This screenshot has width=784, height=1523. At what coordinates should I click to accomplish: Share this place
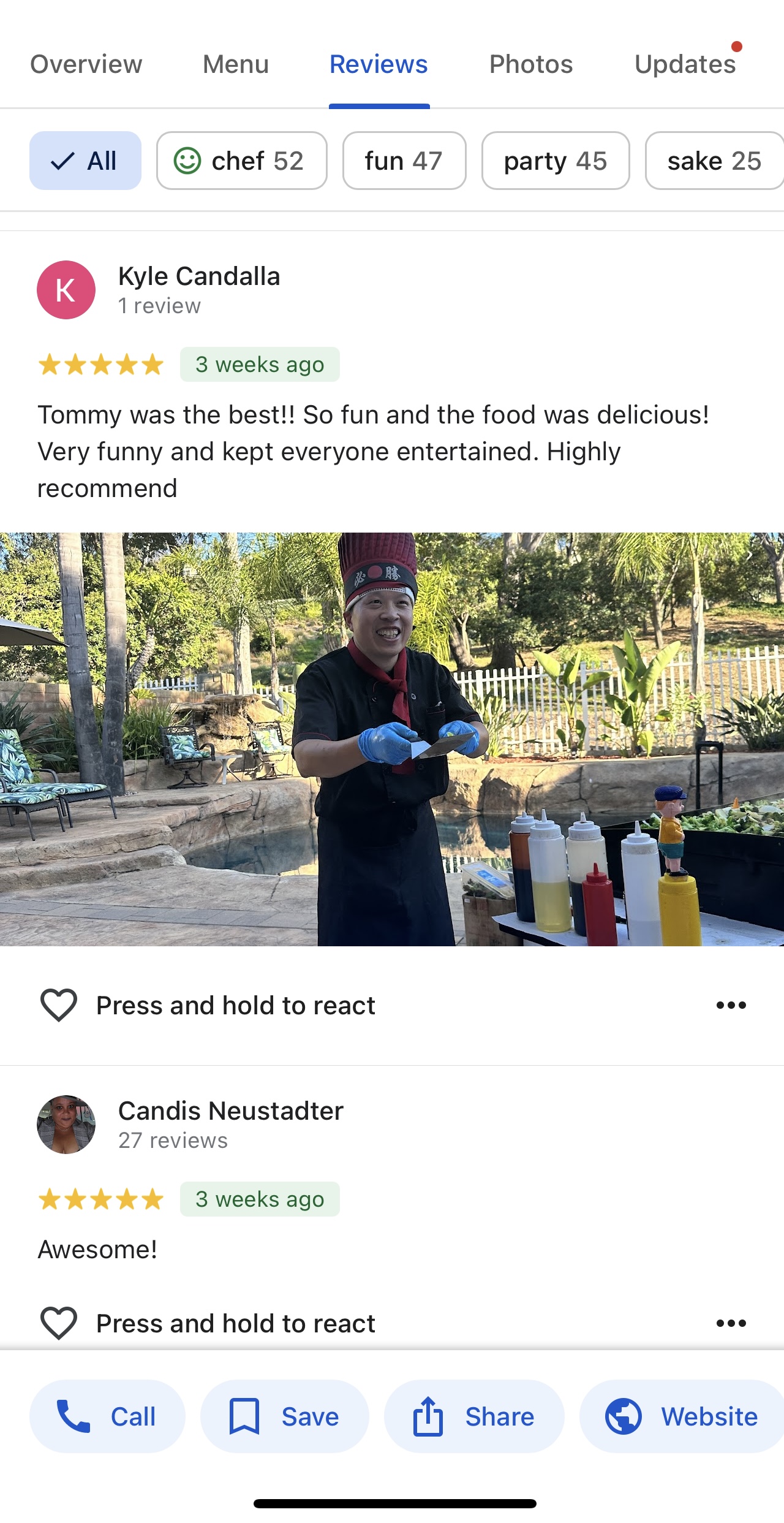[x=473, y=1416]
